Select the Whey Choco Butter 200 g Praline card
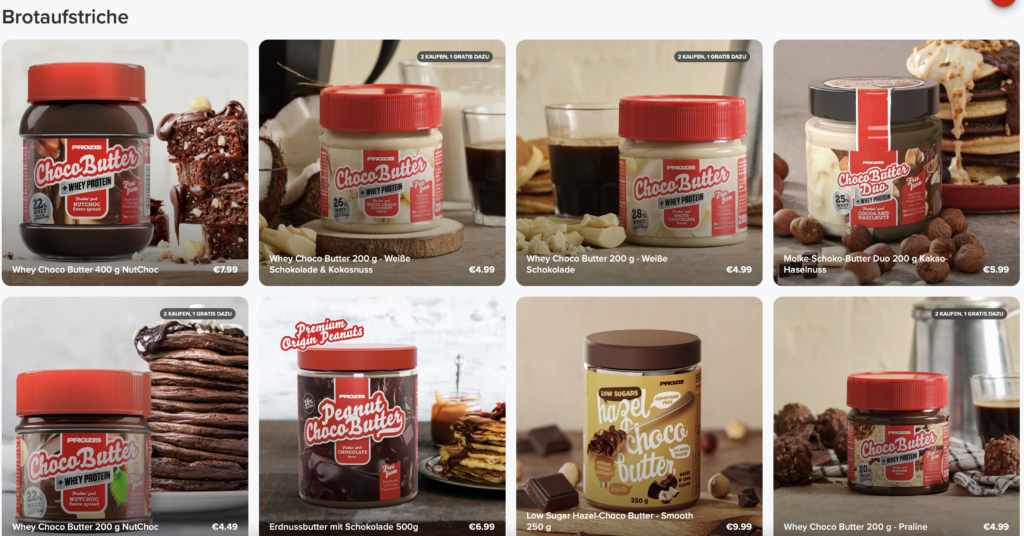This screenshot has width=1024, height=536. tap(896, 416)
